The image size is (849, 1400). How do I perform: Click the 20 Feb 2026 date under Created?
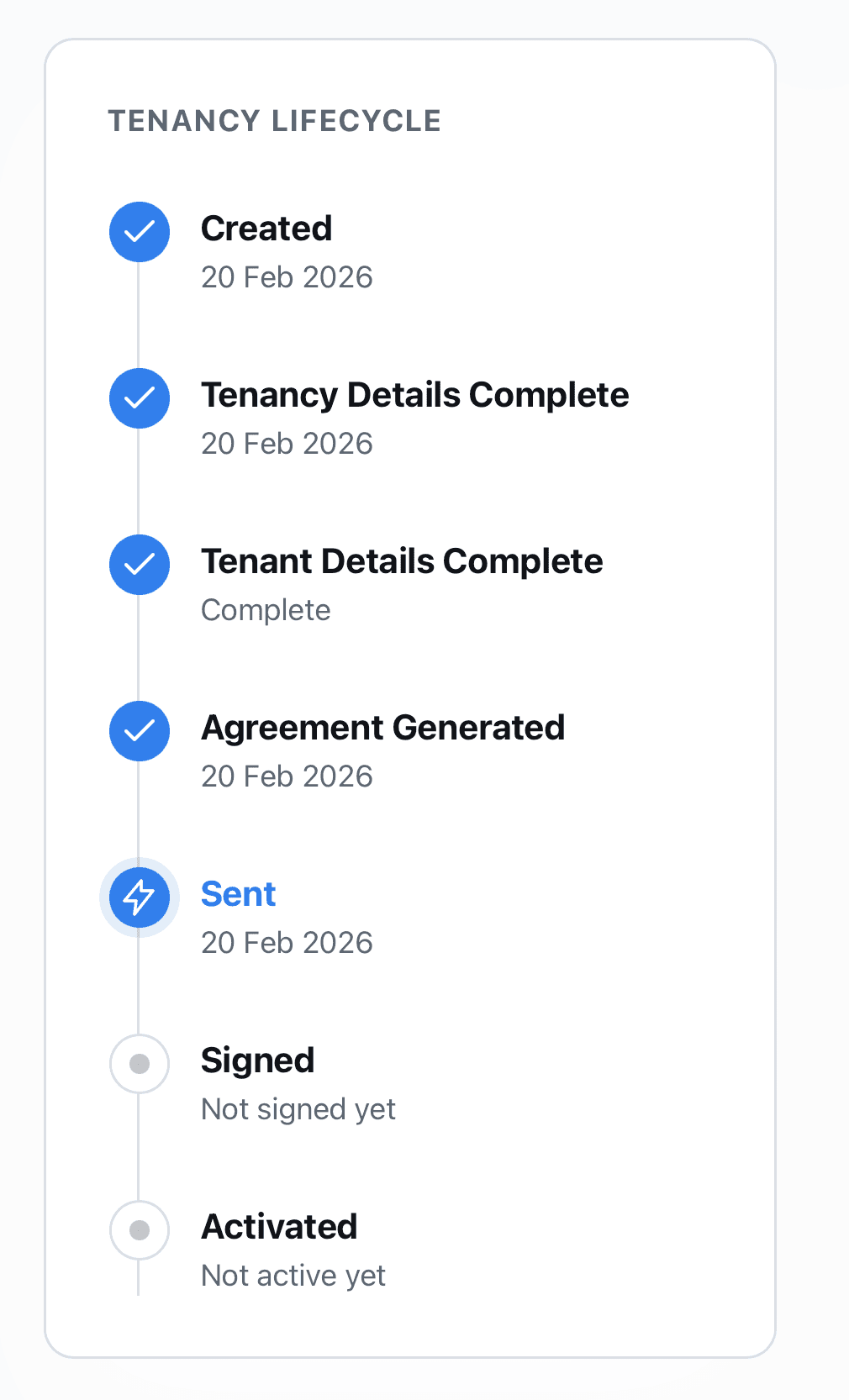287,277
